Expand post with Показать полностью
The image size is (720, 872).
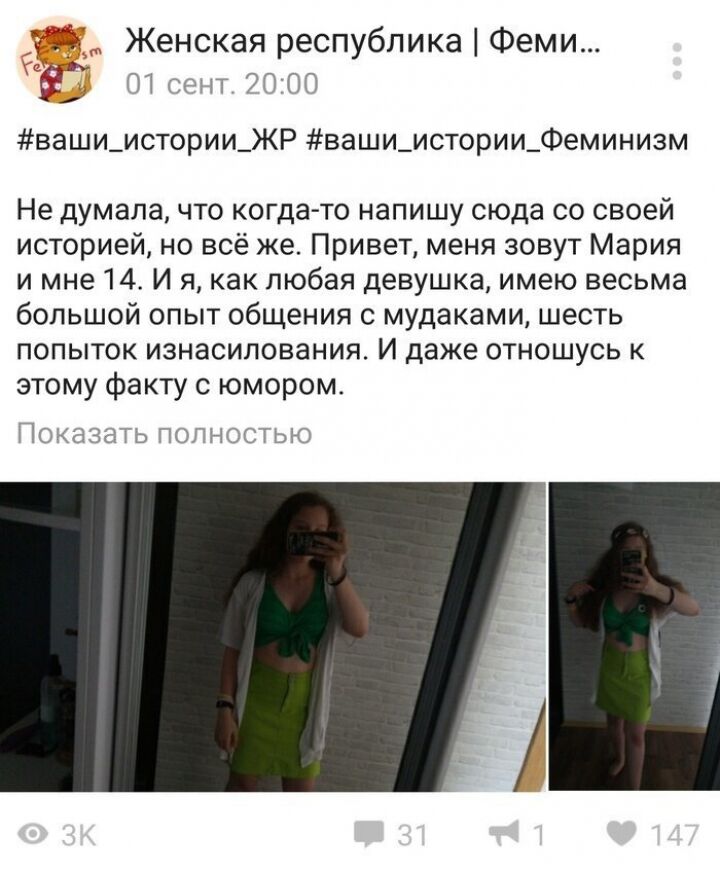pyautogui.click(x=165, y=433)
